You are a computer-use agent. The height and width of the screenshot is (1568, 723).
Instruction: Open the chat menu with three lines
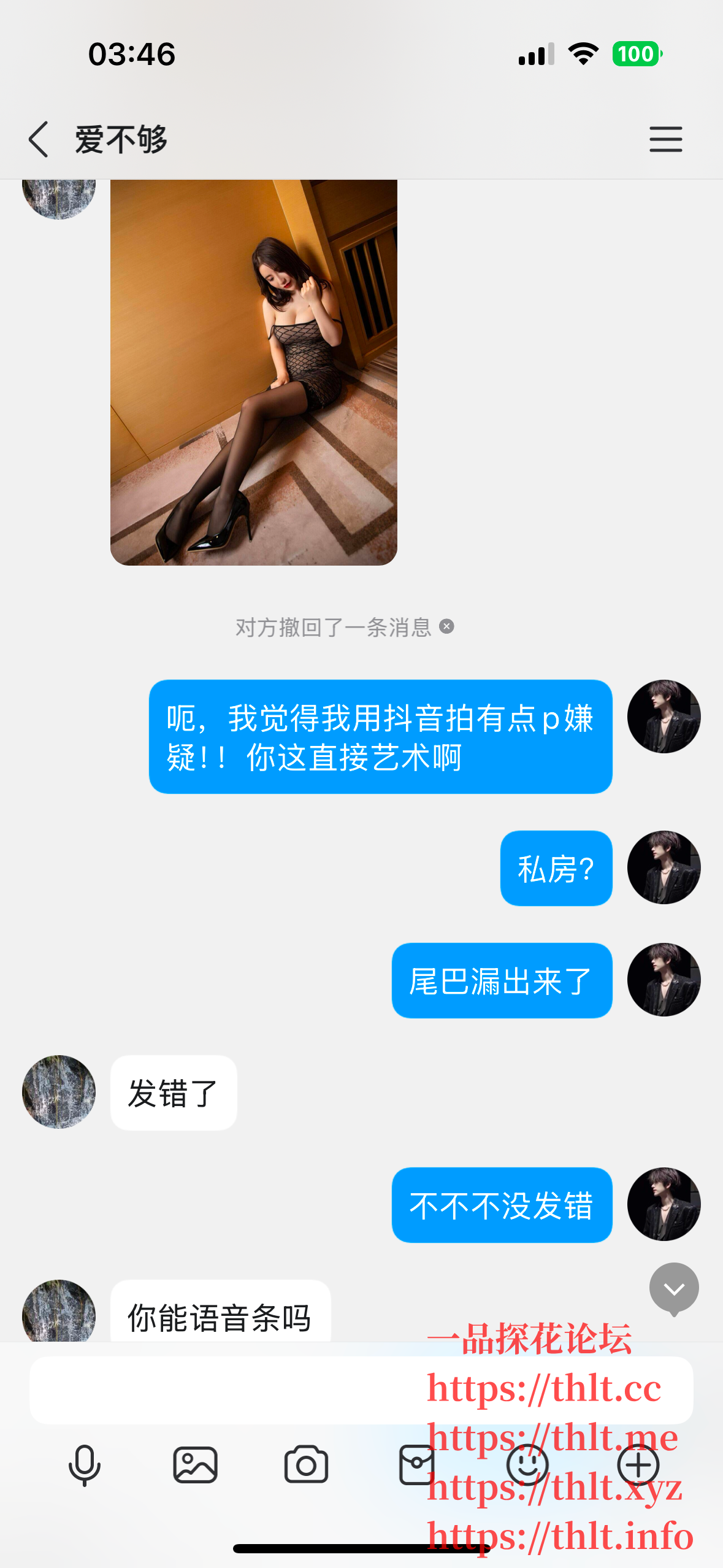click(x=665, y=139)
